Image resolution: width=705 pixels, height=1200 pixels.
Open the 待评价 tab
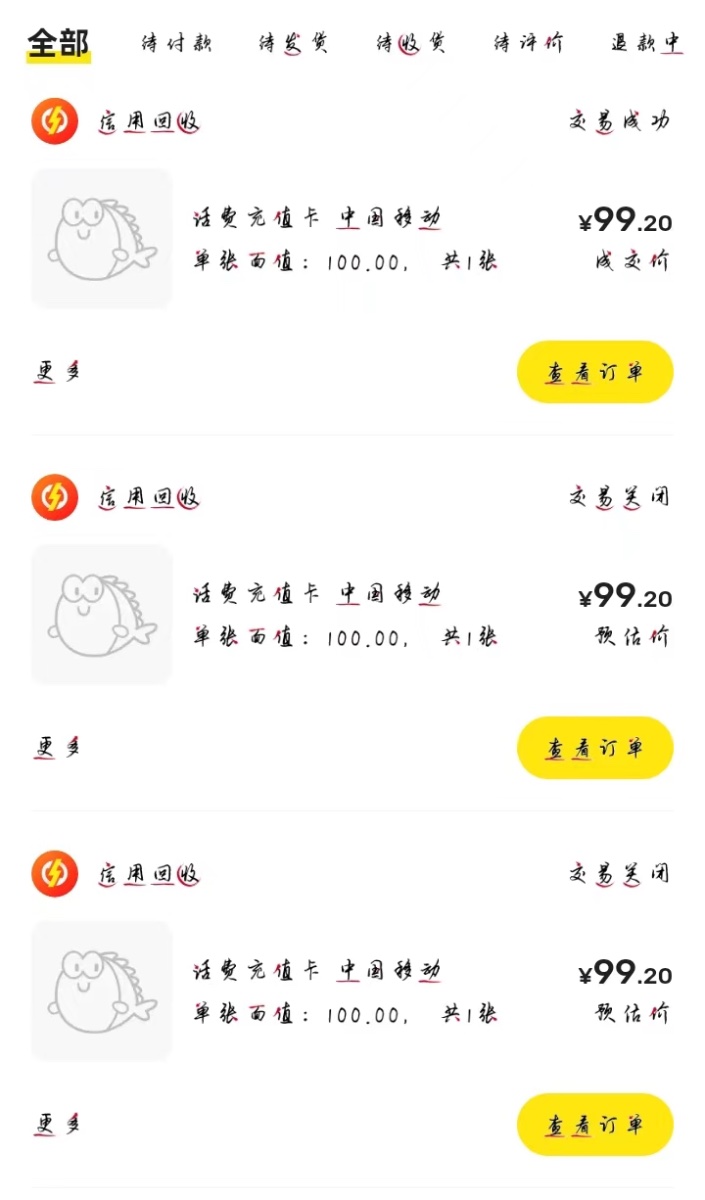pos(528,43)
